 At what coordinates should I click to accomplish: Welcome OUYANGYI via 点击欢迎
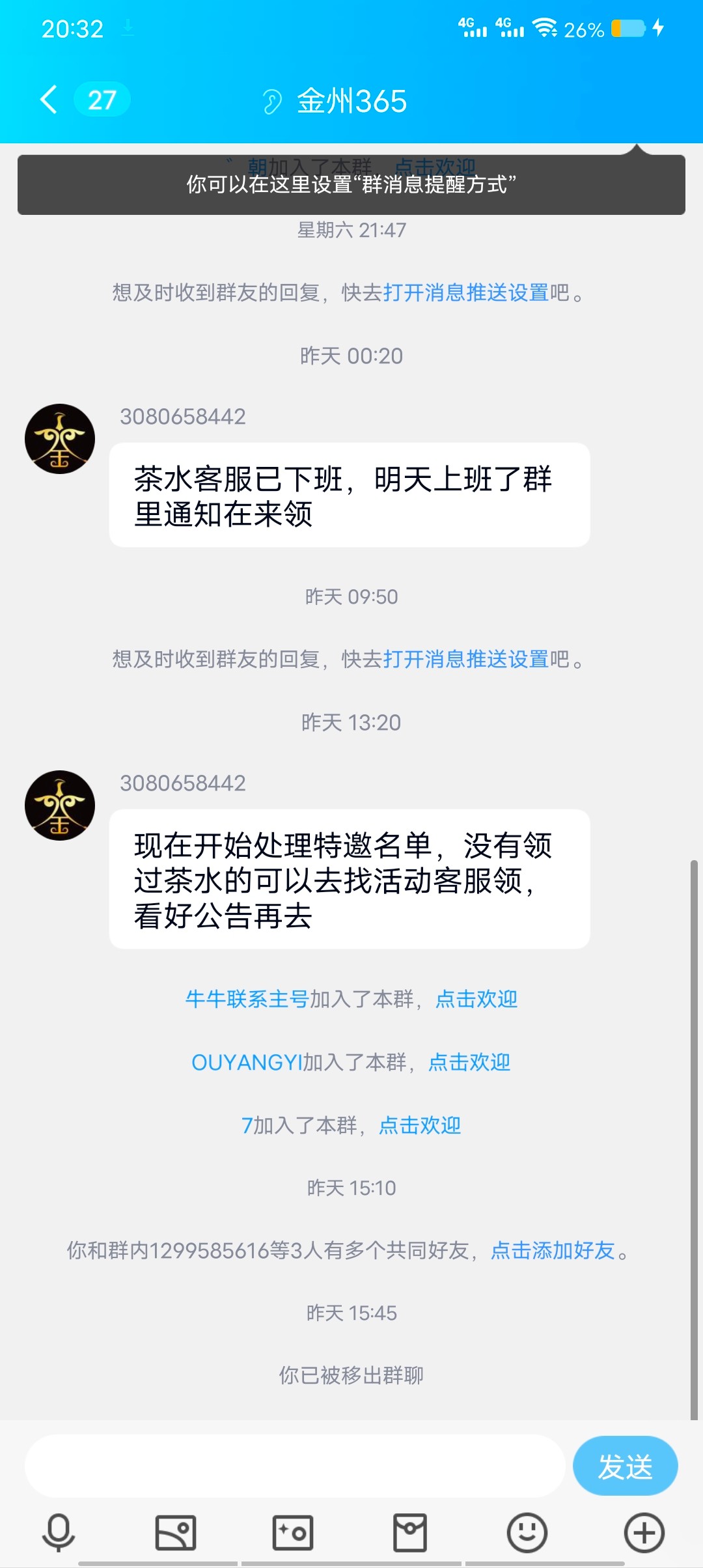coord(469,1062)
